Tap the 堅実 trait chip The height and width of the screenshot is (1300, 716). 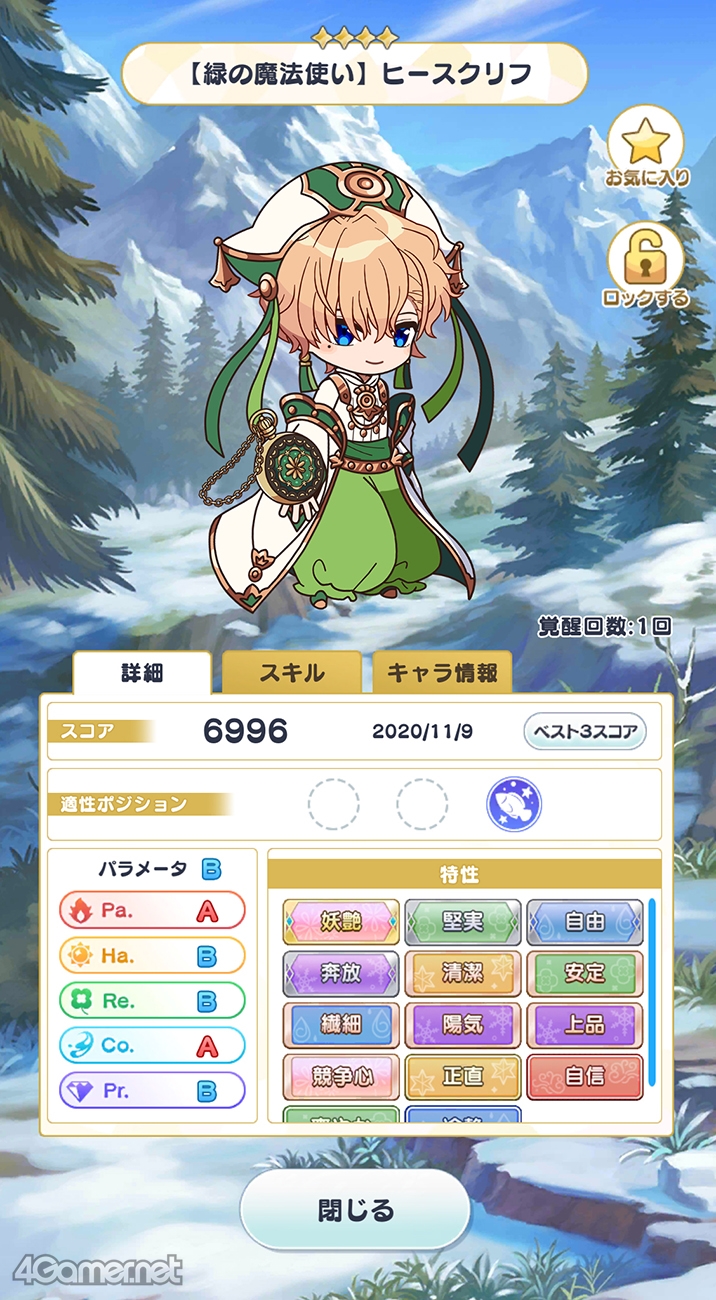click(x=463, y=921)
